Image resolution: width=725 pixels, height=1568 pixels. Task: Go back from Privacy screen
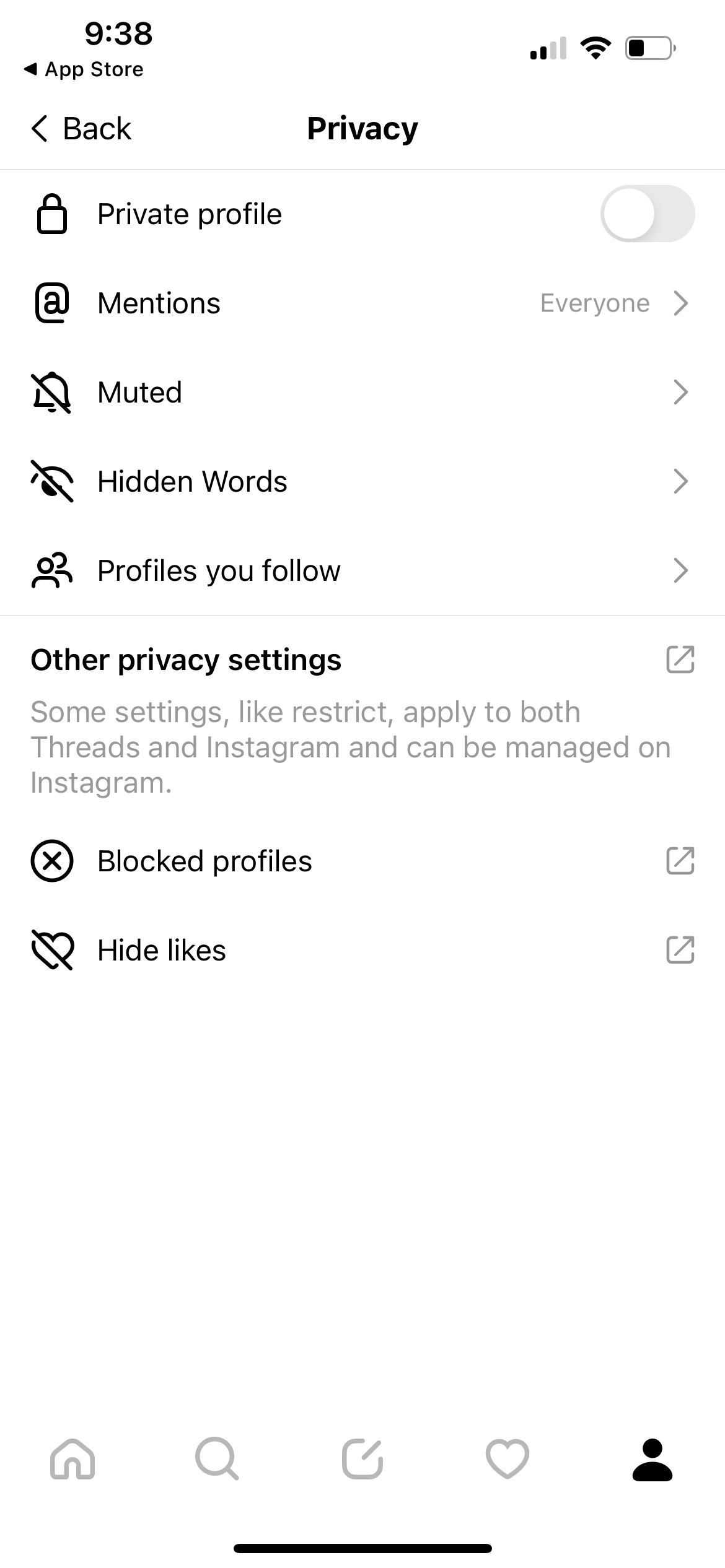(81, 129)
